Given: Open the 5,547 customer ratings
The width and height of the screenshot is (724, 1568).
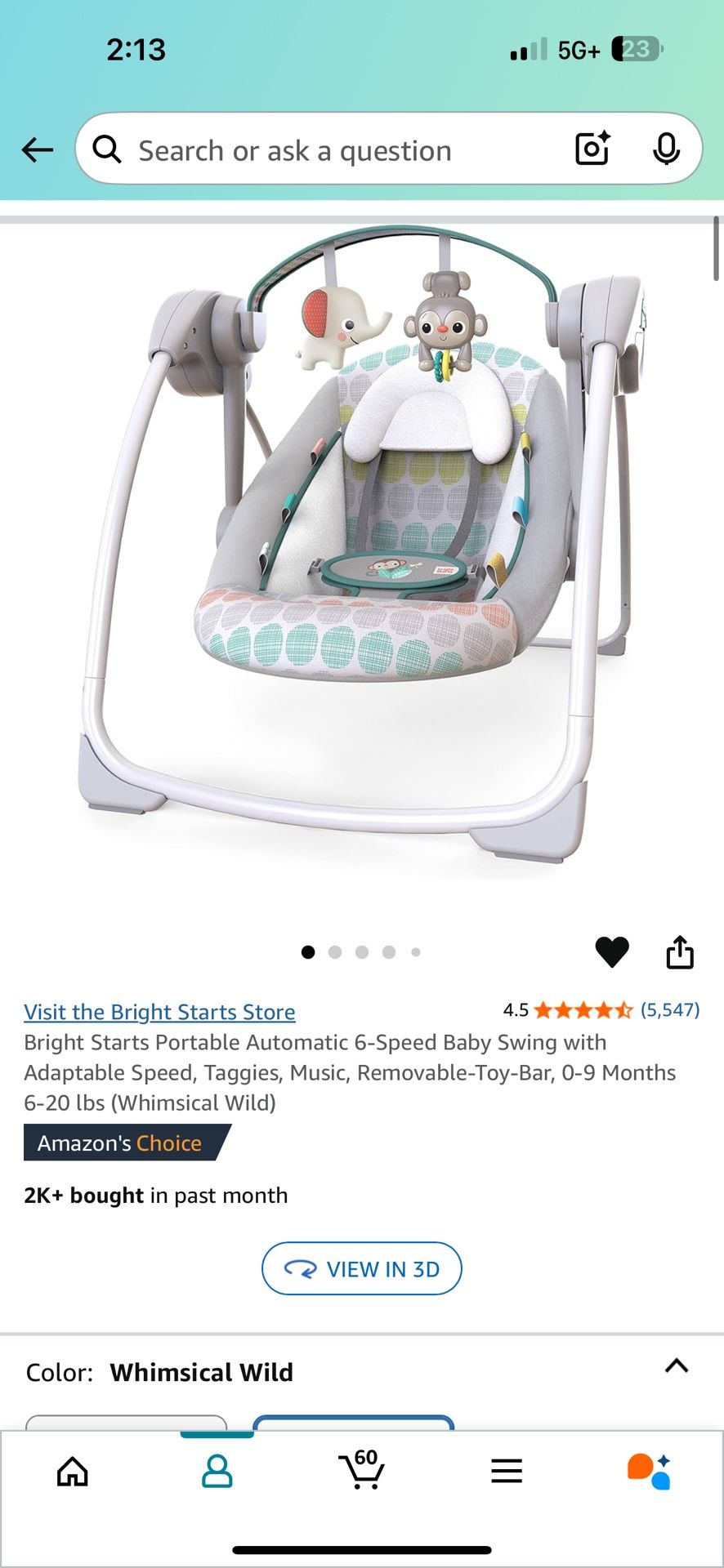Looking at the screenshot, I should [670, 1010].
